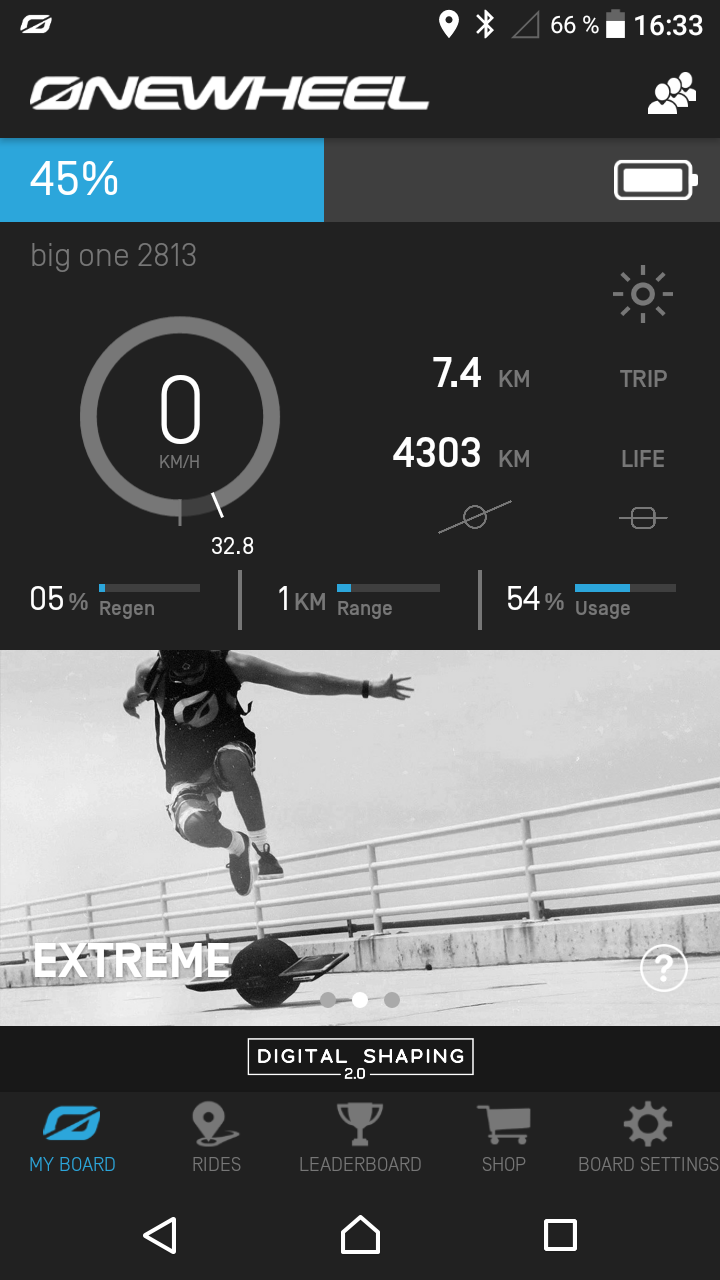Toggle the board lights sun icon
720x1280 pixels.
coord(642,294)
